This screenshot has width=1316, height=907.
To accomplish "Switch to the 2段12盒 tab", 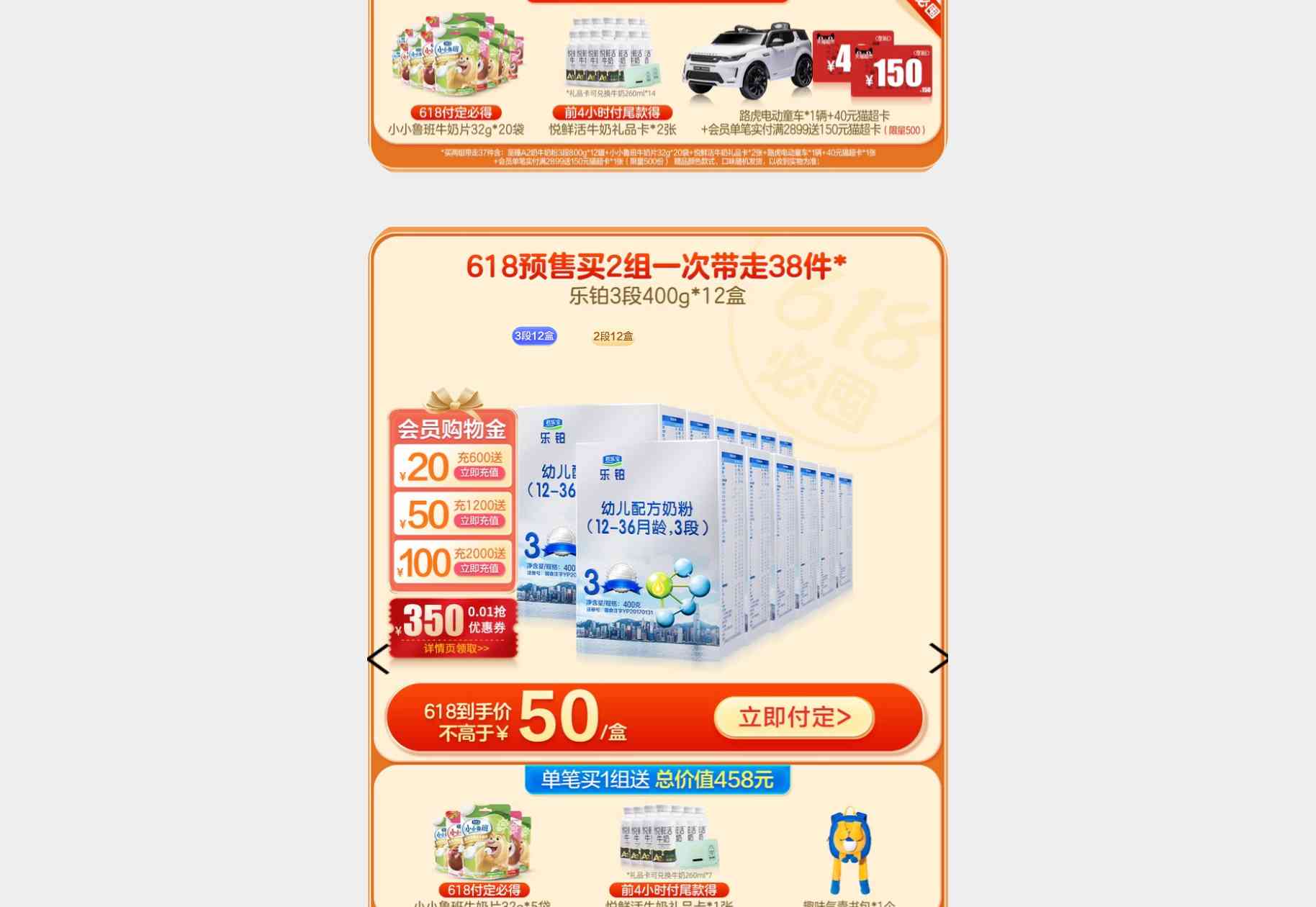I will (x=613, y=337).
